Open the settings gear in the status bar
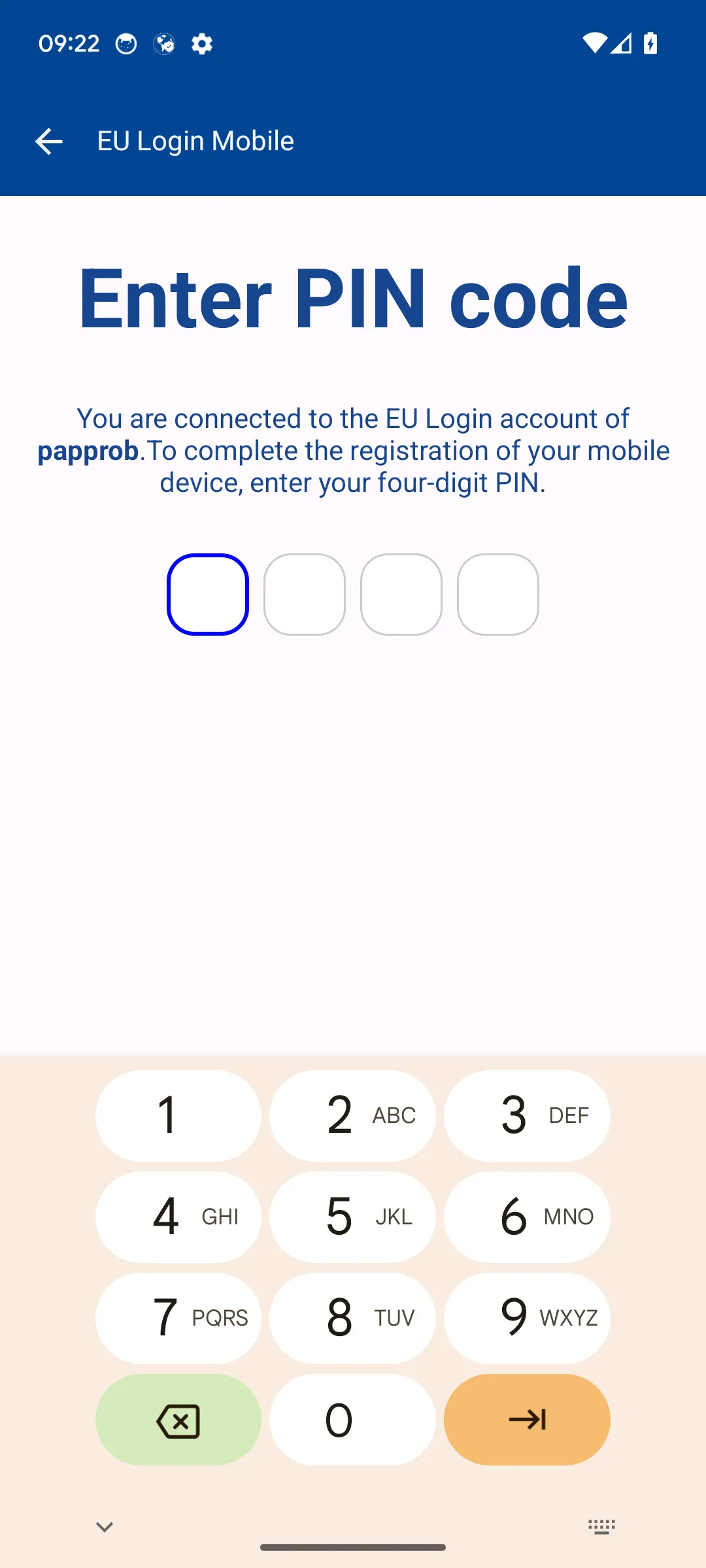 click(201, 44)
